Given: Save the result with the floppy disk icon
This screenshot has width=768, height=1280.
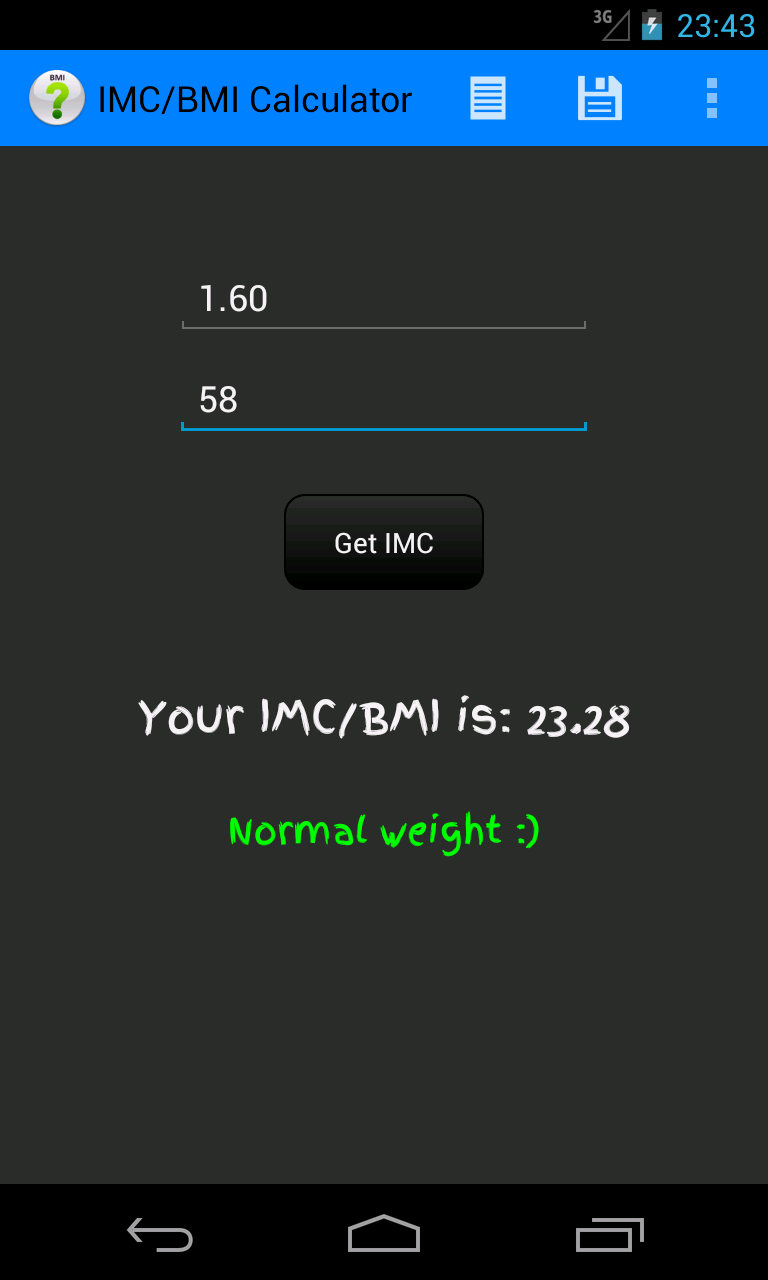Looking at the screenshot, I should click(x=600, y=98).
